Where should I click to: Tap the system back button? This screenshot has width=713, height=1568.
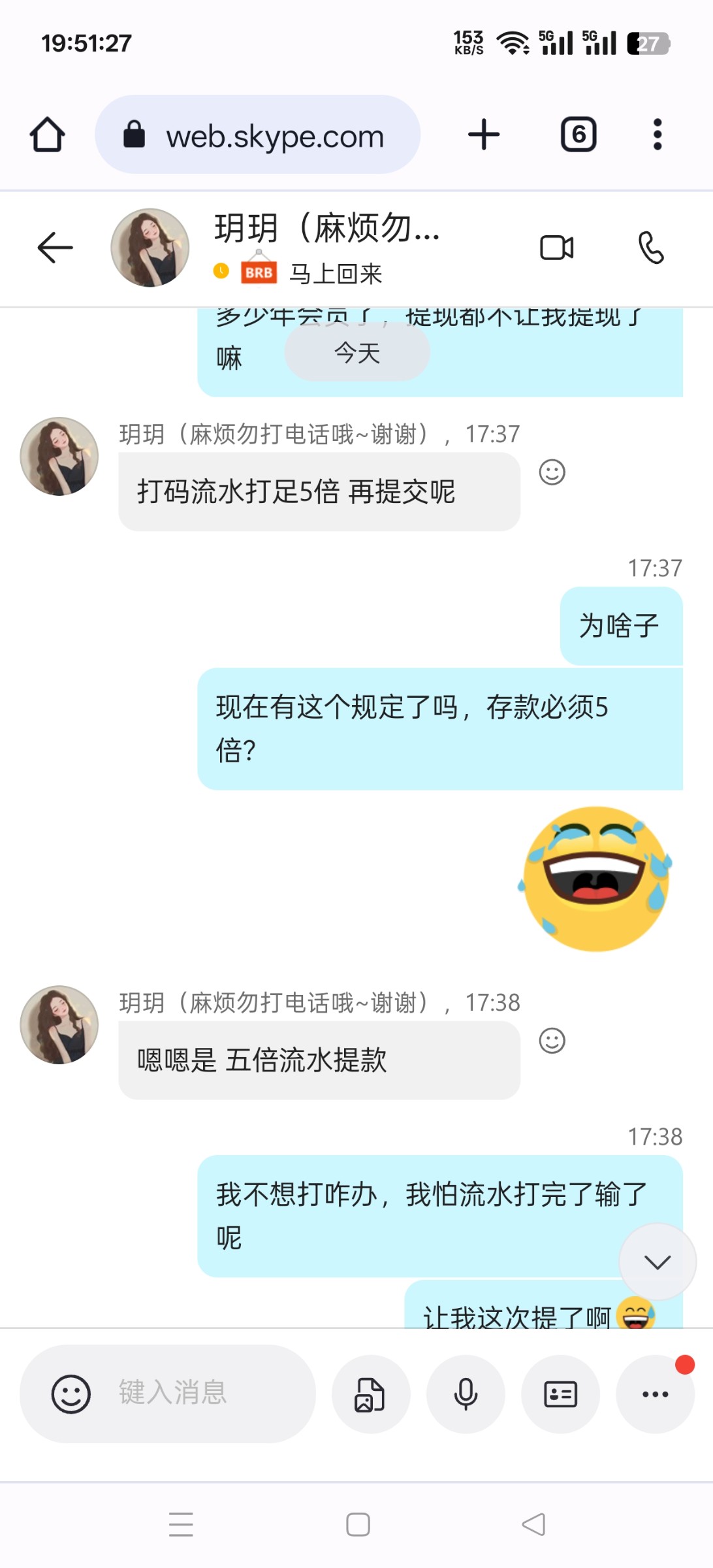point(533,1524)
